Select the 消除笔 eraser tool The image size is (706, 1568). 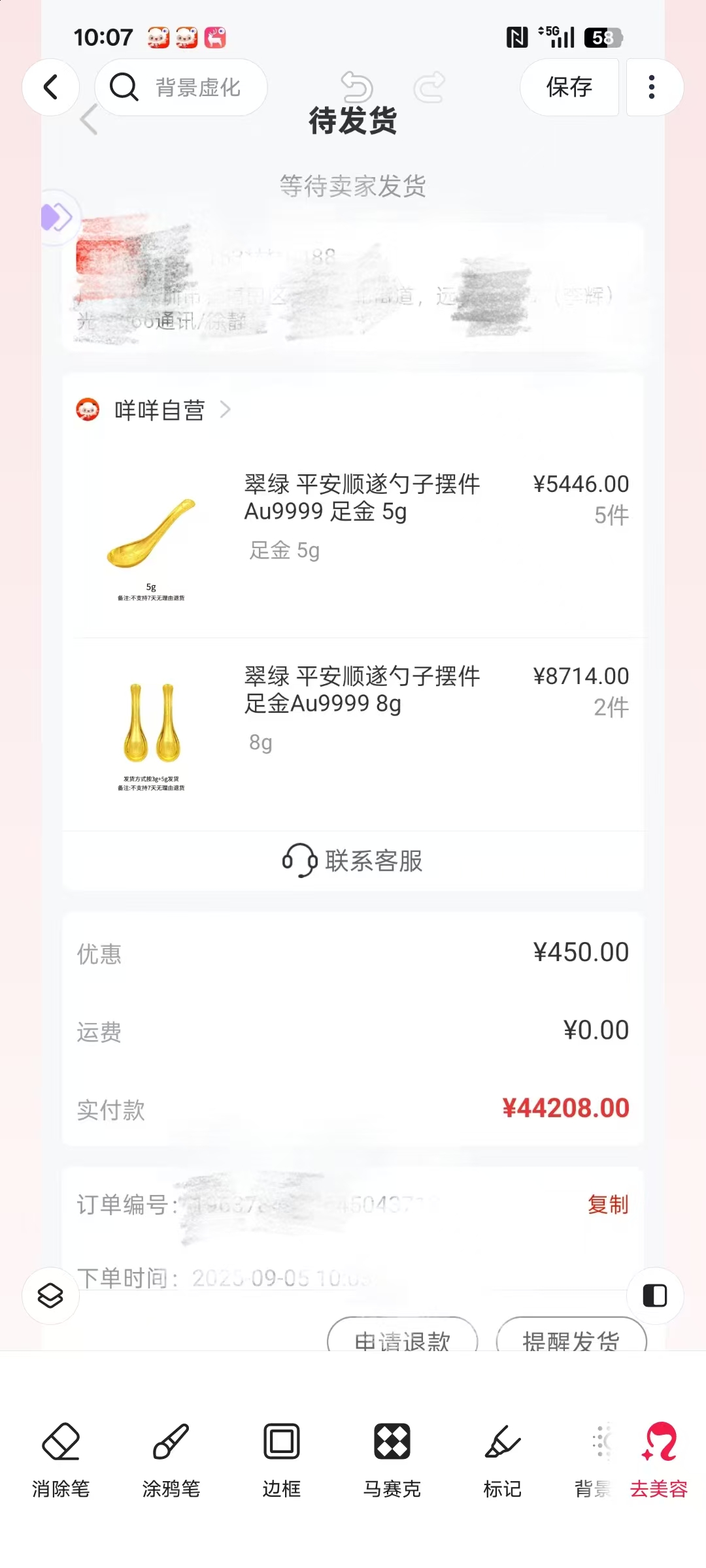(x=61, y=1458)
